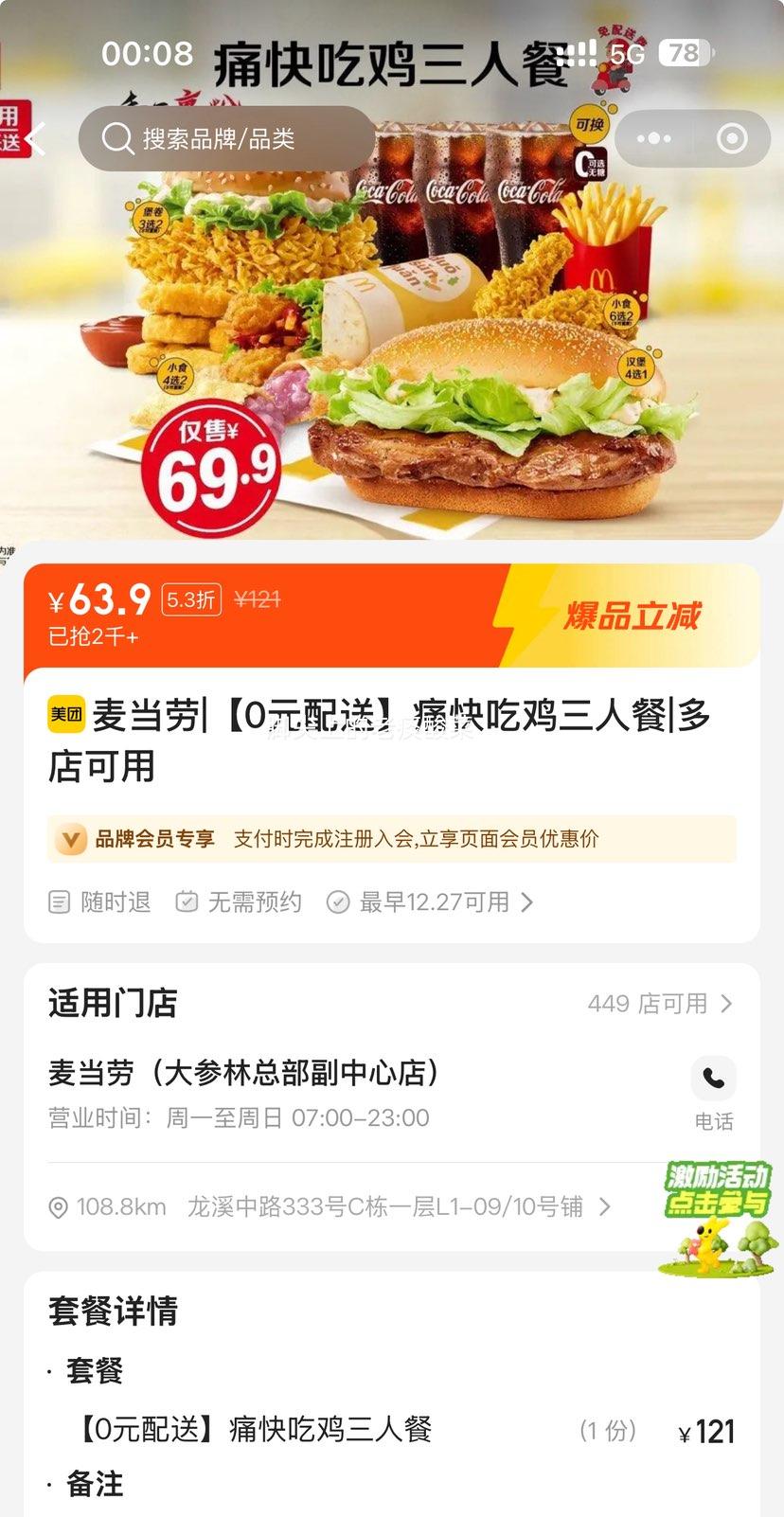This screenshot has height=1517, width=784.
Task: Tap the back arrow at top left
Action: 36,138
